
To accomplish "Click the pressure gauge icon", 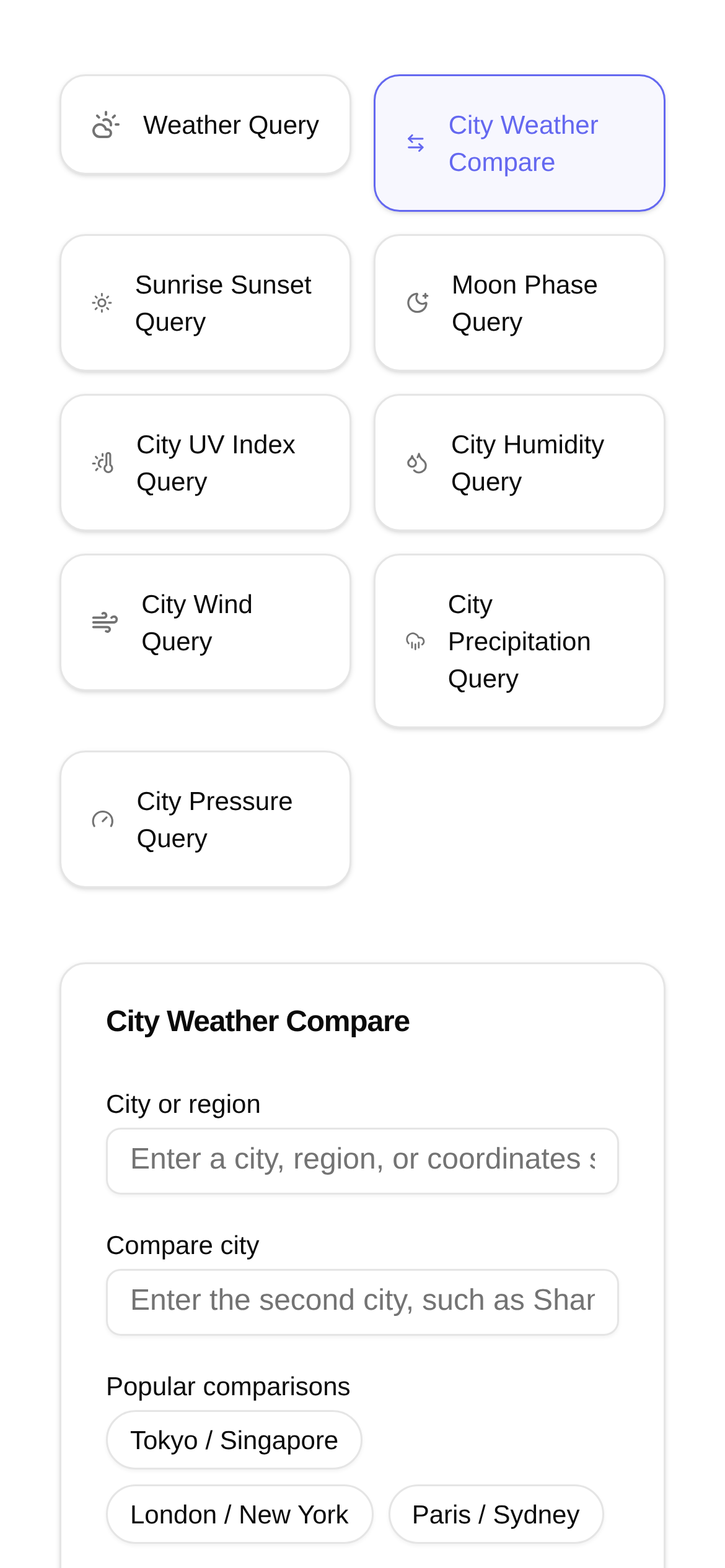I will (102, 819).
